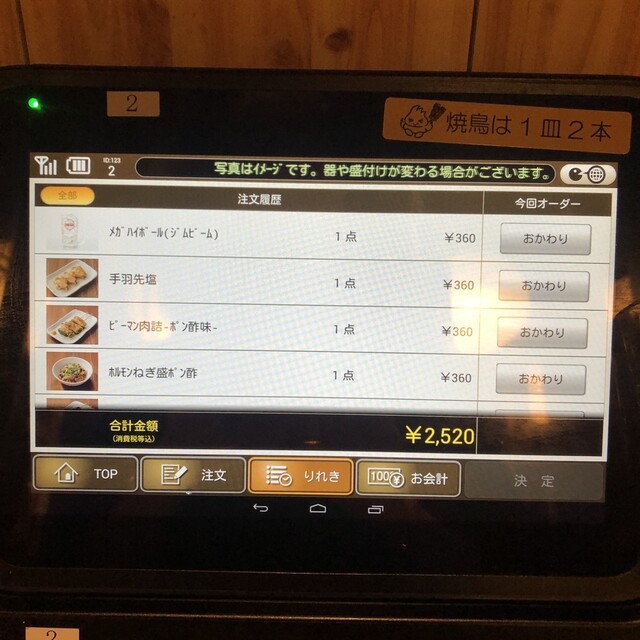
Task: Go to the TOP home screen
Action: click(x=85, y=474)
